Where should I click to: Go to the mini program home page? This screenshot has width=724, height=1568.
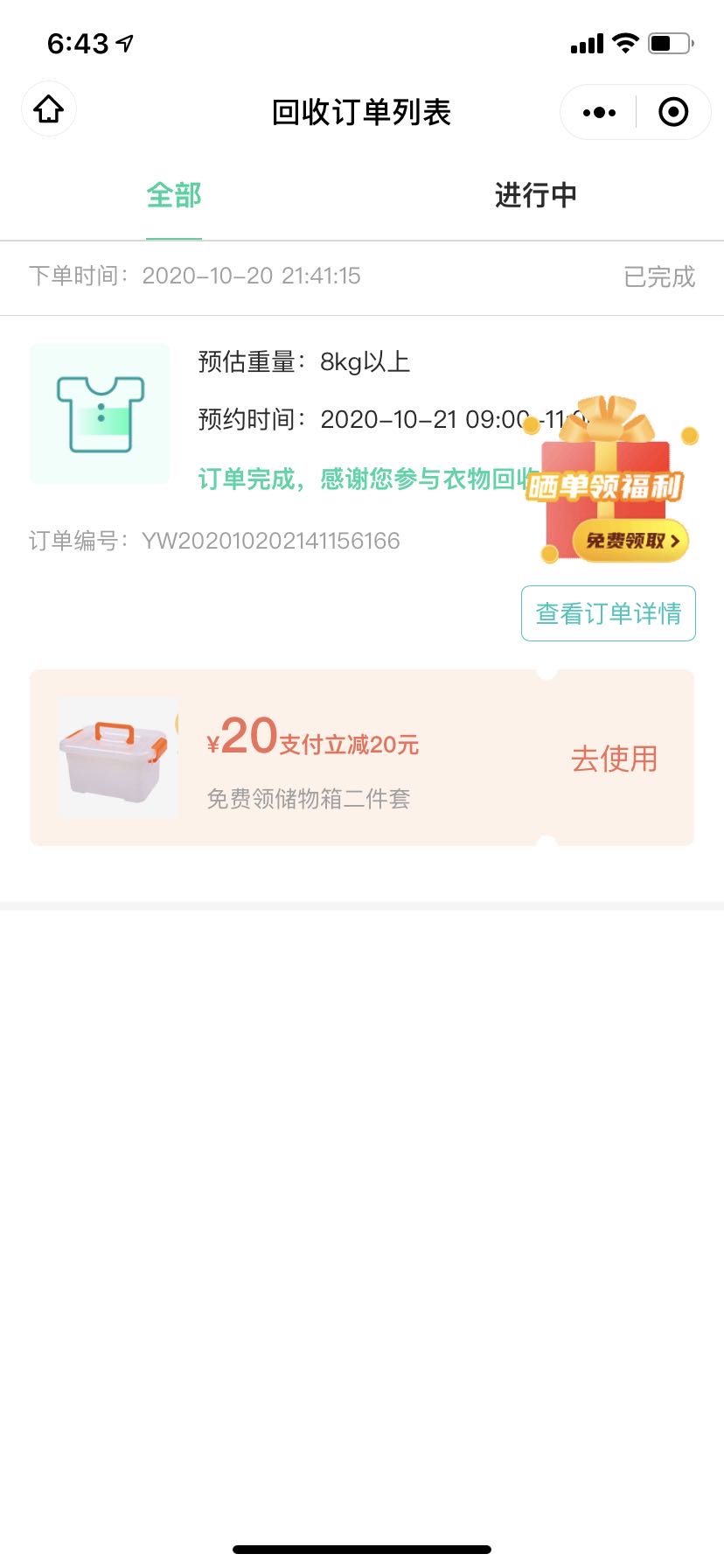[x=49, y=109]
